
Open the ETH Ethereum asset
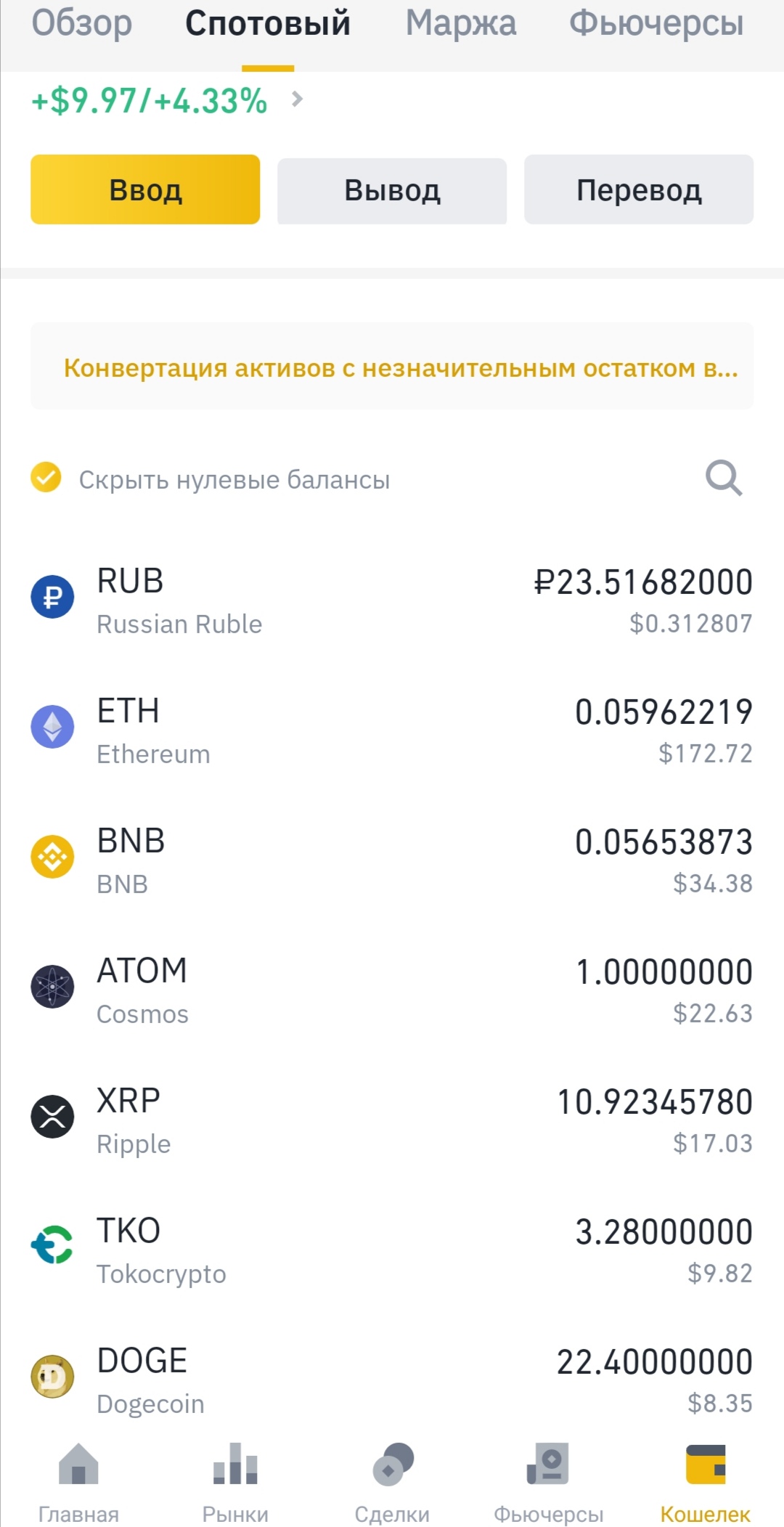point(392,731)
